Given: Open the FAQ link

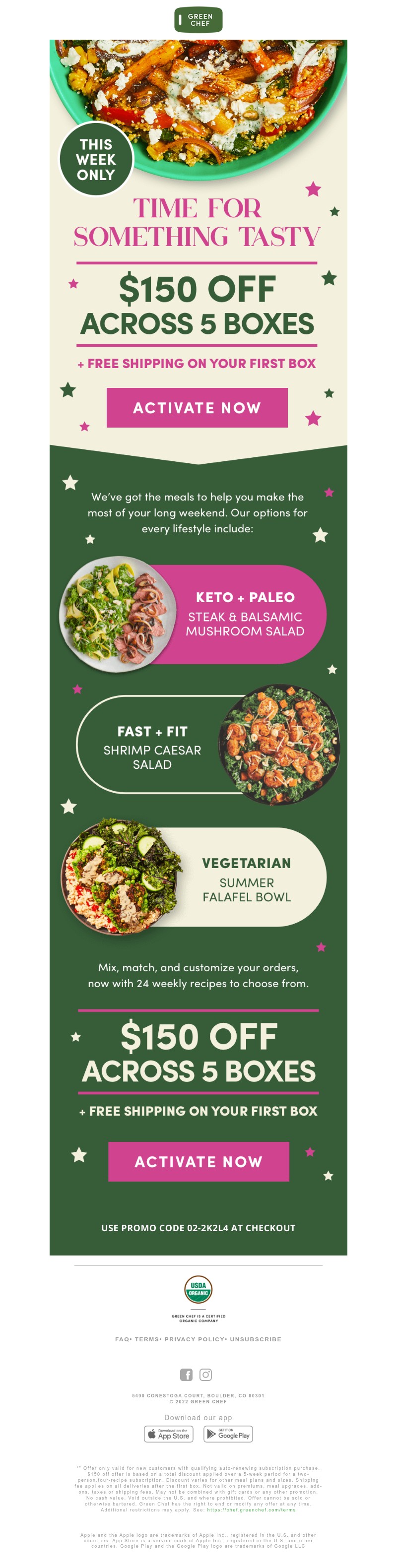Looking at the screenshot, I should point(121,1338).
